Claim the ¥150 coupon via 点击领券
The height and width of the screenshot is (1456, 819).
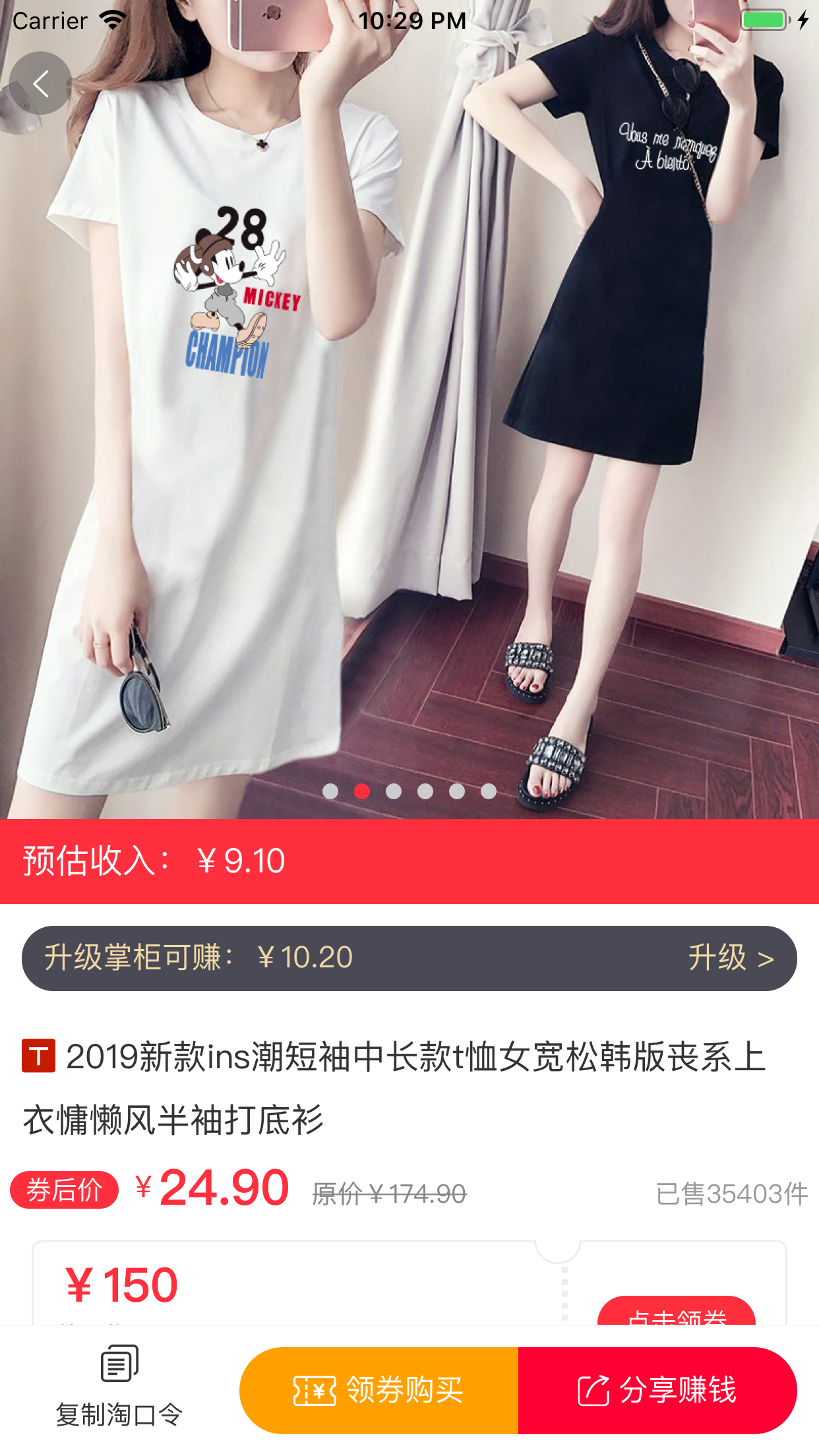(x=676, y=1312)
